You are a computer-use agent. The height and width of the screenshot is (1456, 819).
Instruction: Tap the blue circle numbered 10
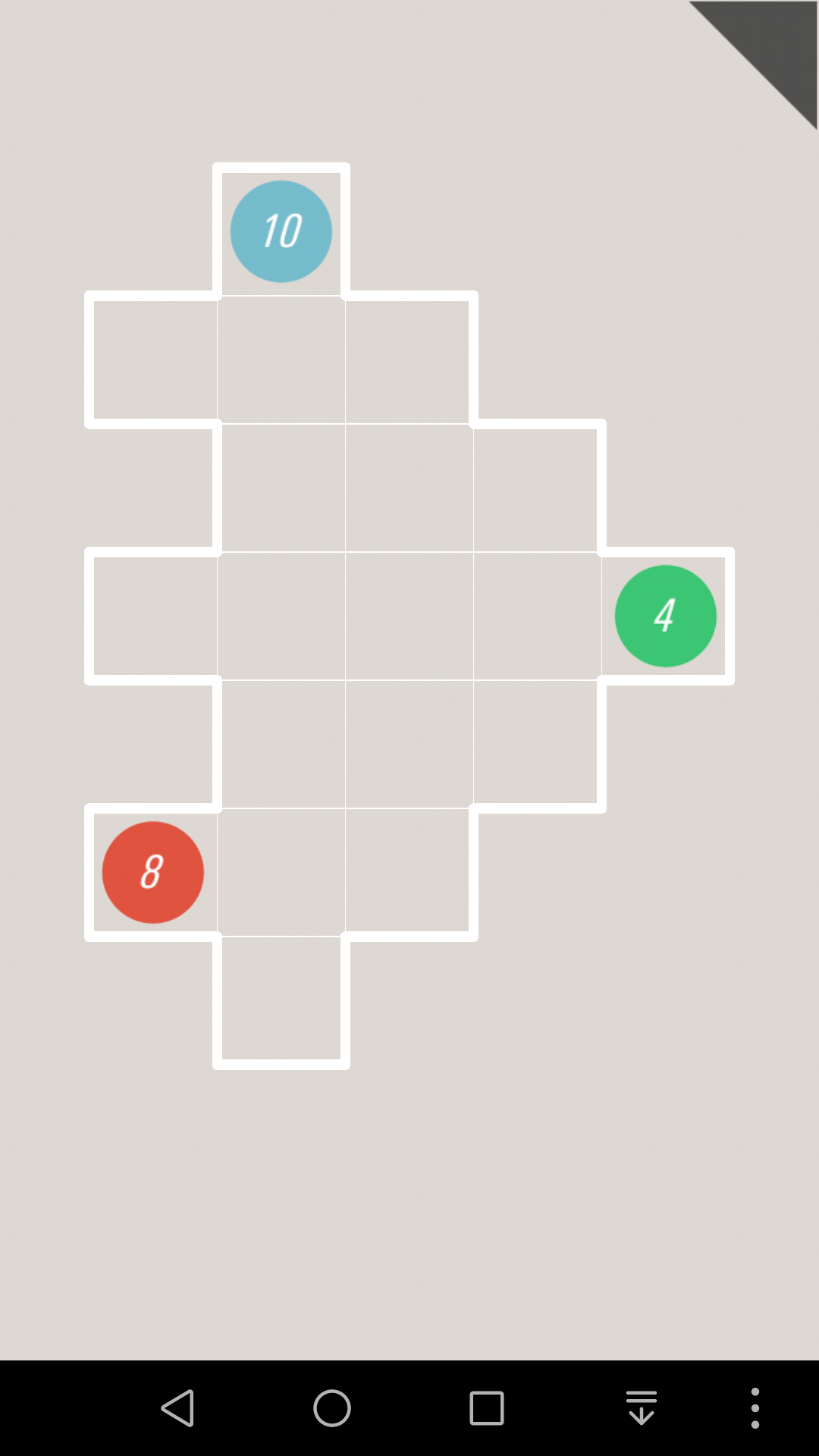click(281, 231)
